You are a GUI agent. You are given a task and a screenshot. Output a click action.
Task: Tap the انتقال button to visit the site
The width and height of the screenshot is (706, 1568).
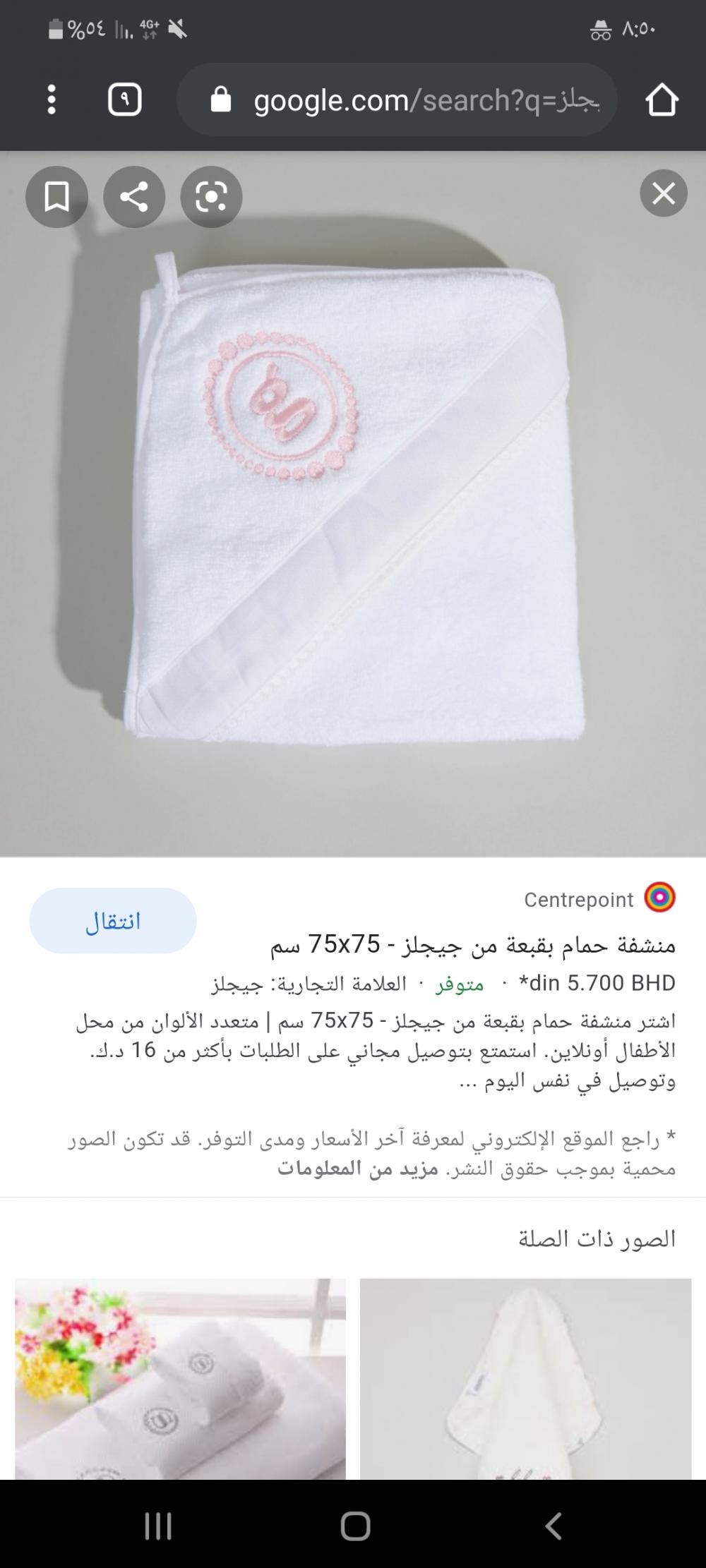pyautogui.click(x=113, y=921)
